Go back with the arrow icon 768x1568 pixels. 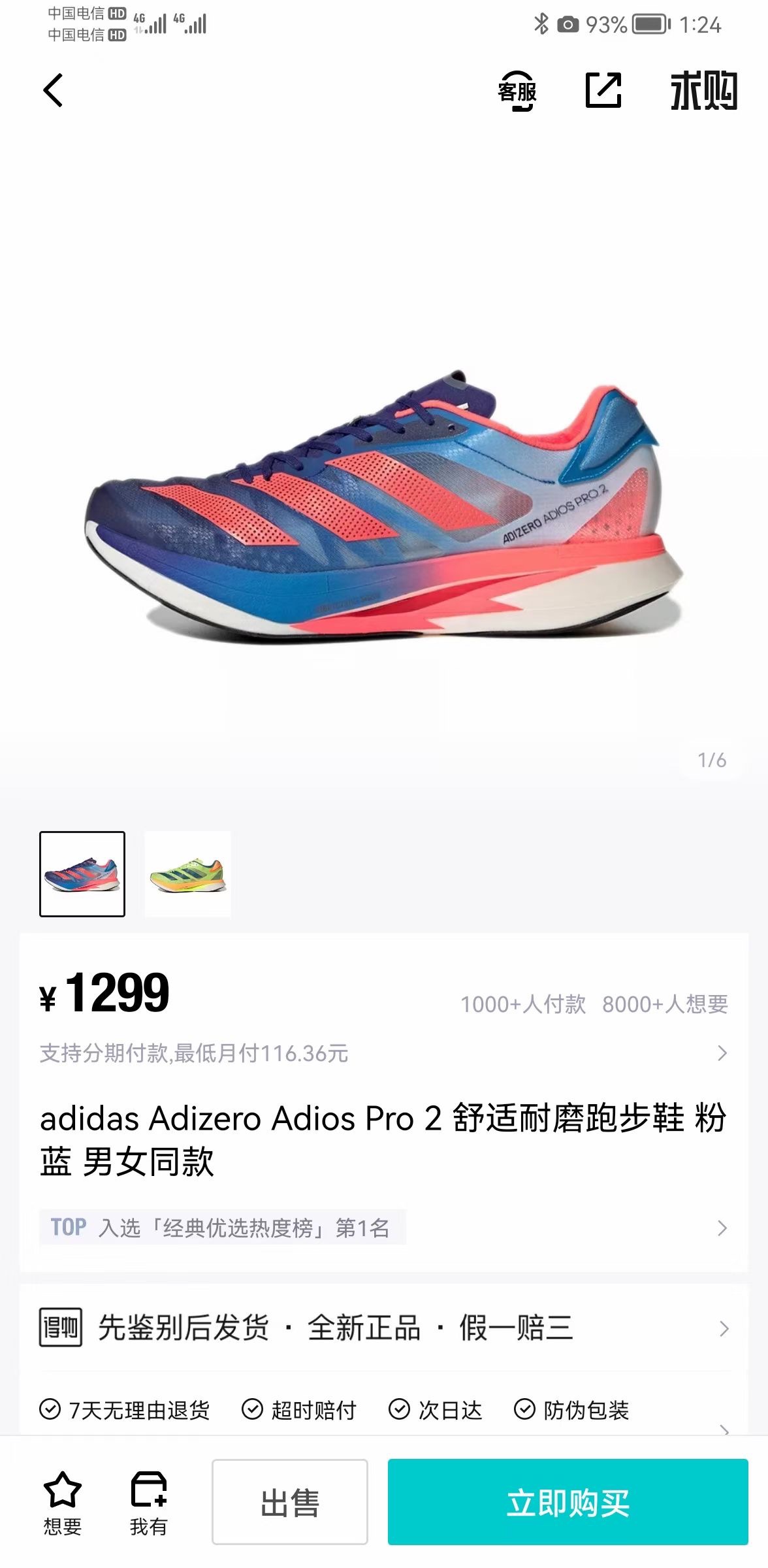(54, 90)
